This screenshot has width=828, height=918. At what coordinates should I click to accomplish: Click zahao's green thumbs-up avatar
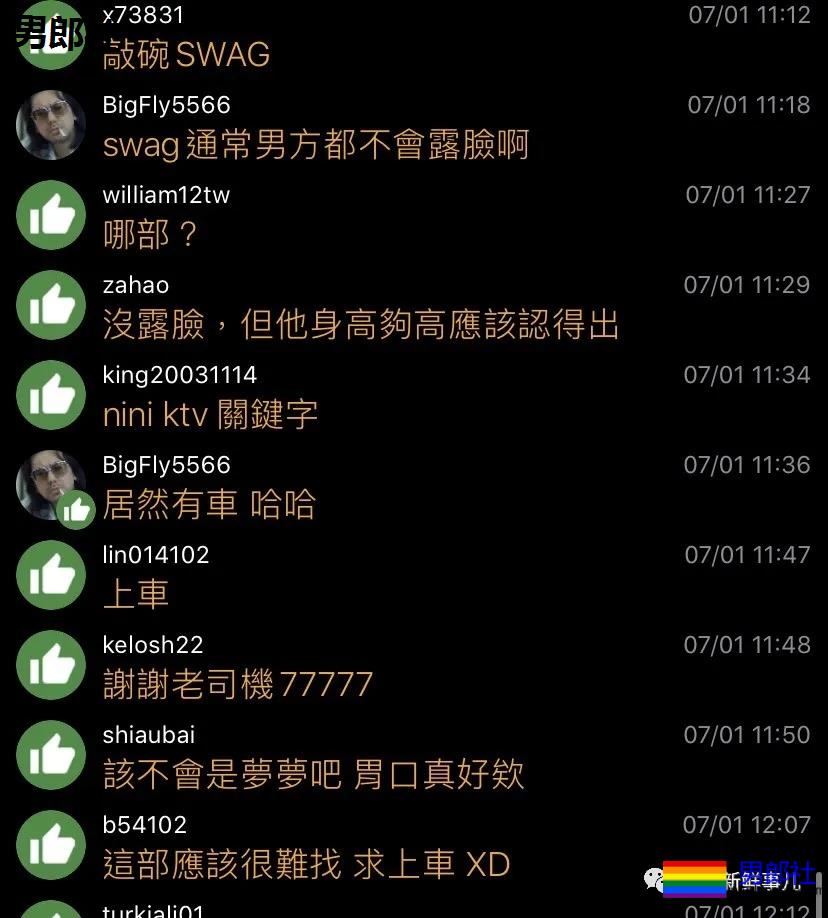click(x=51, y=305)
